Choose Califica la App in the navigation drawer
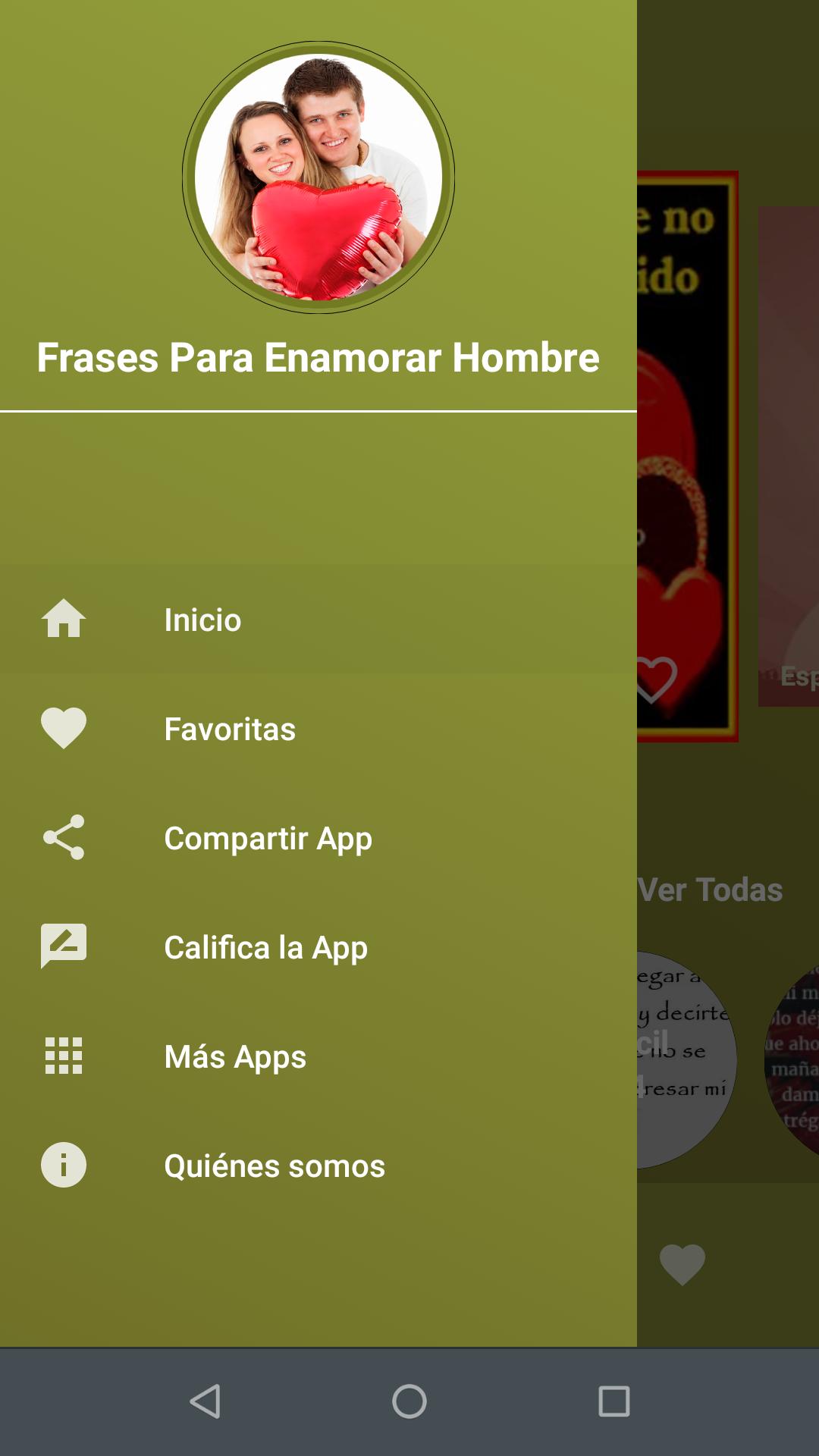 click(265, 947)
